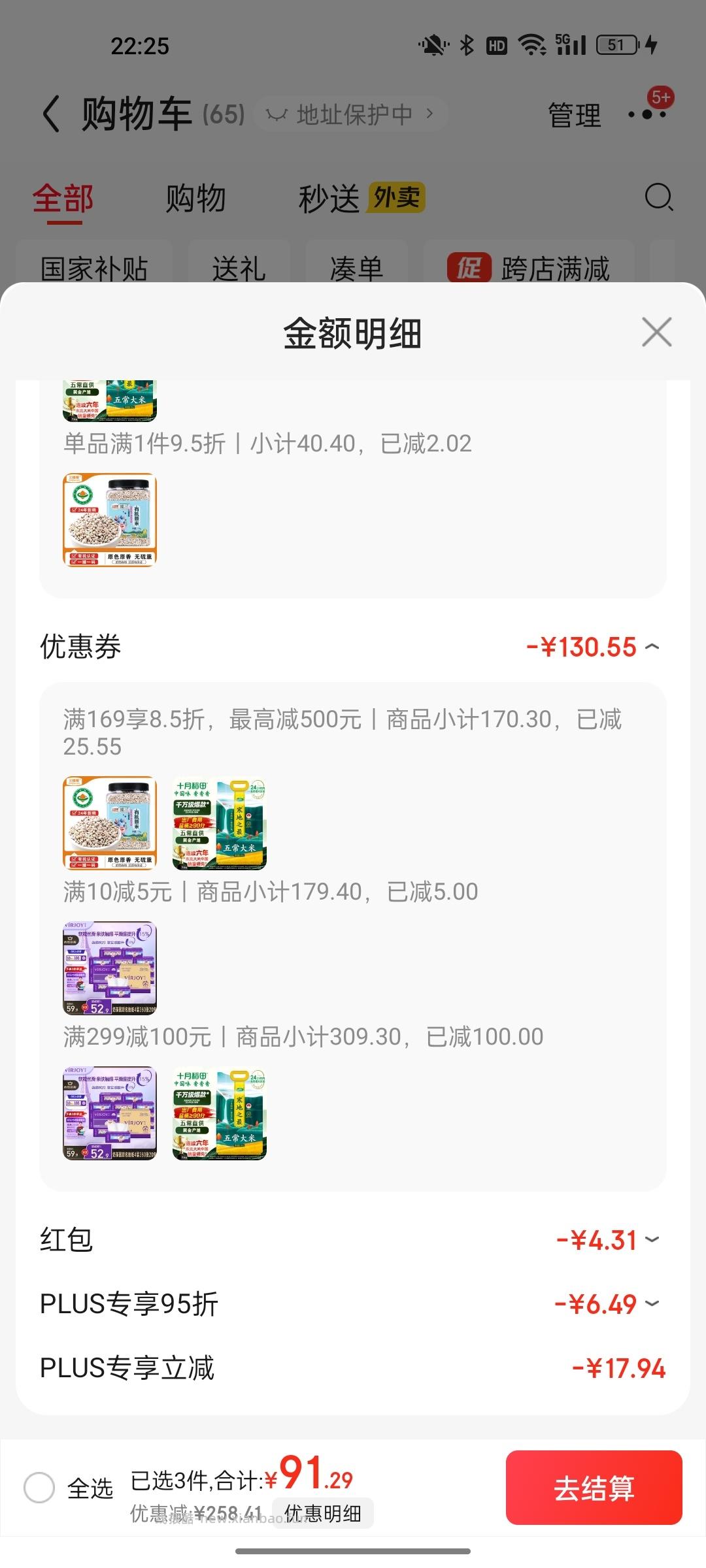Open 优惠明细 discount breakdown
This screenshot has height=1568, width=706.
pyautogui.click(x=322, y=1513)
